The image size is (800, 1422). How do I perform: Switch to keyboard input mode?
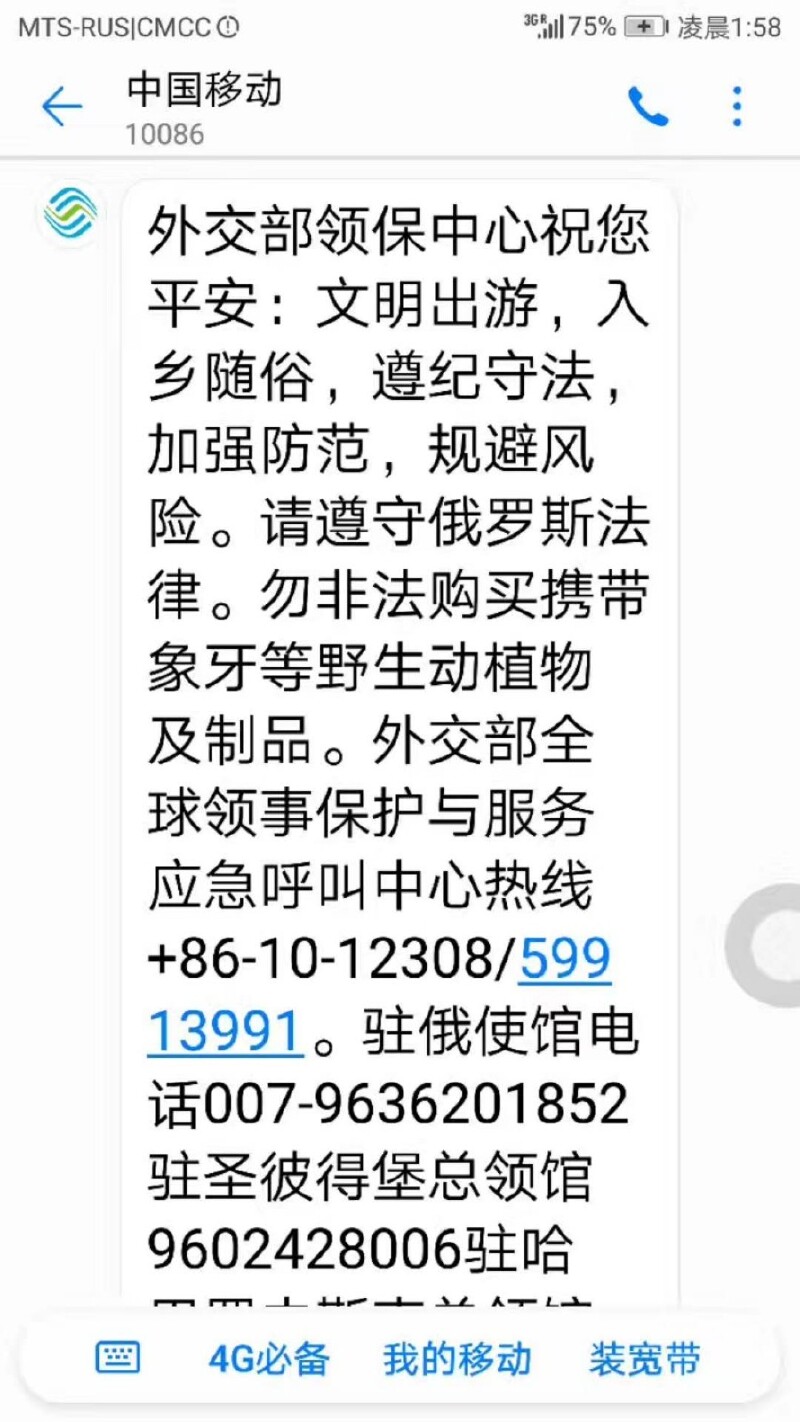[x=117, y=1358]
